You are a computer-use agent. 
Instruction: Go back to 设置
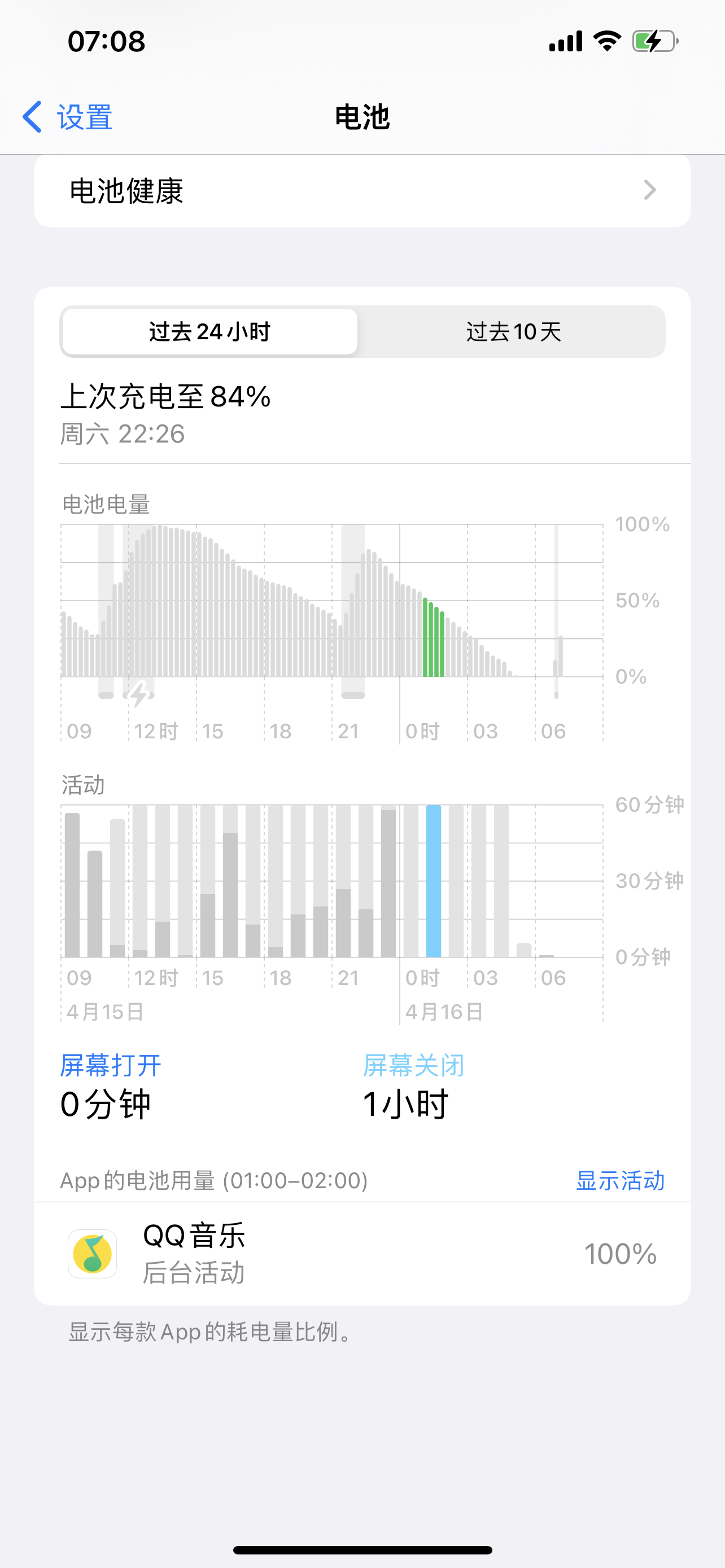click(68, 117)
